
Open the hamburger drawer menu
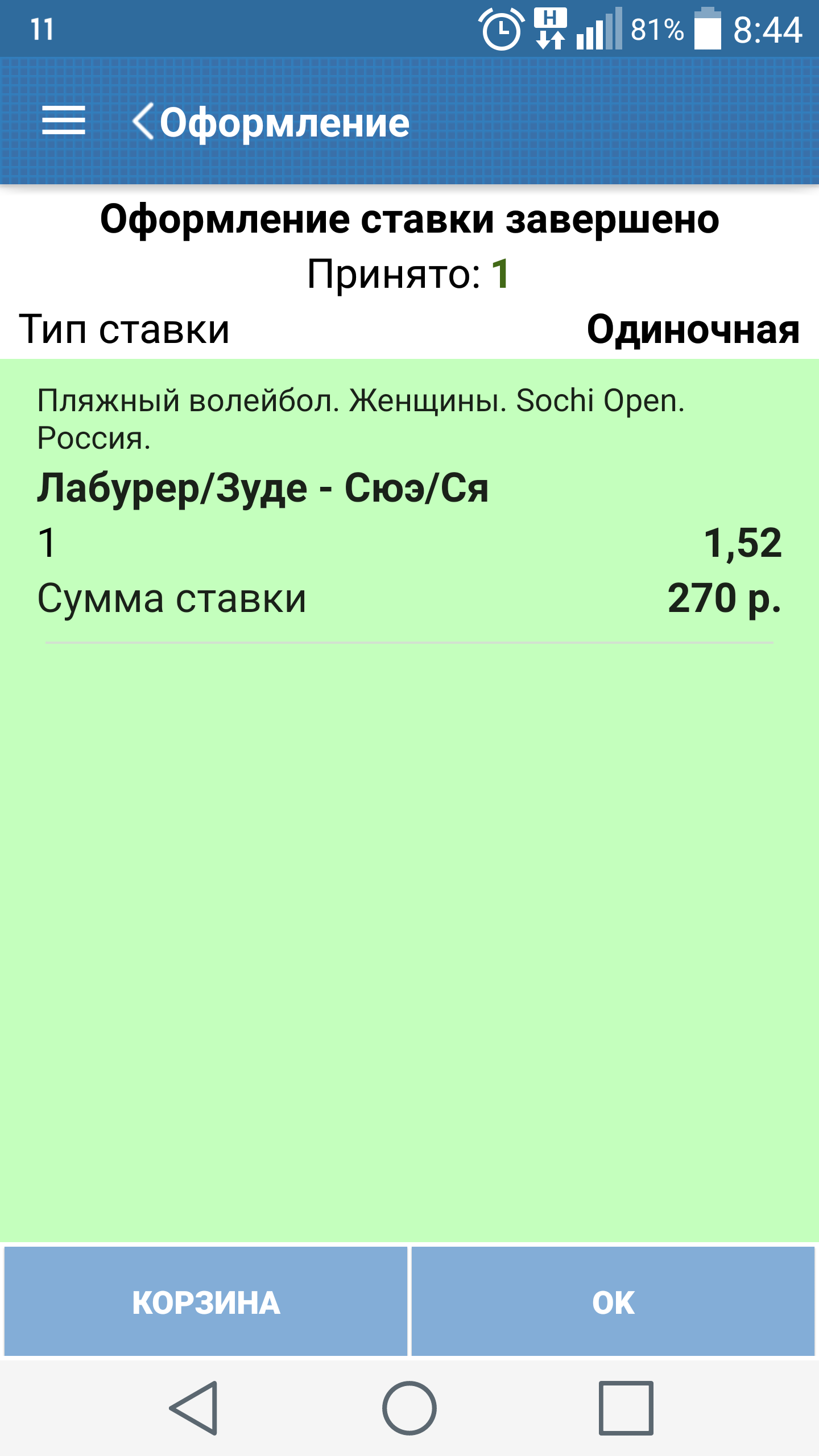64,121
